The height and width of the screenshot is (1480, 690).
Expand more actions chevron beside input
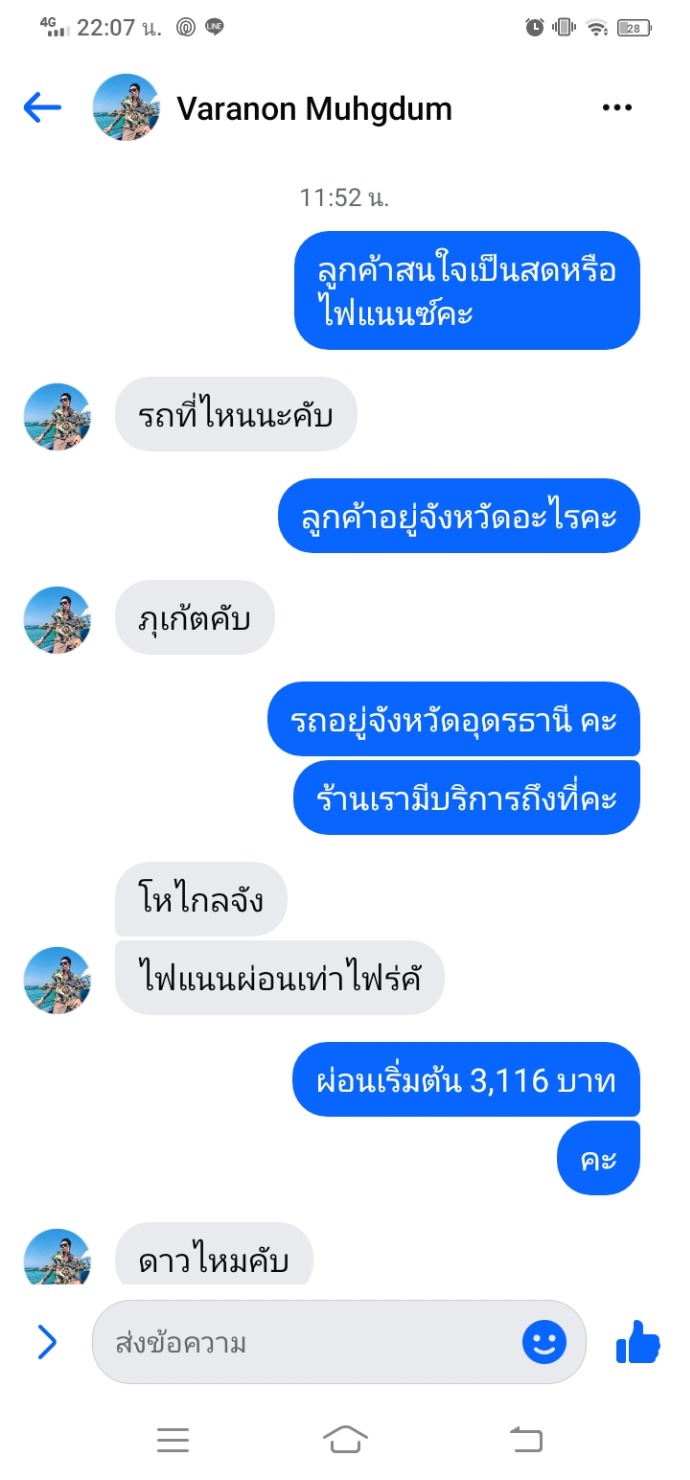click(46, 1342)
